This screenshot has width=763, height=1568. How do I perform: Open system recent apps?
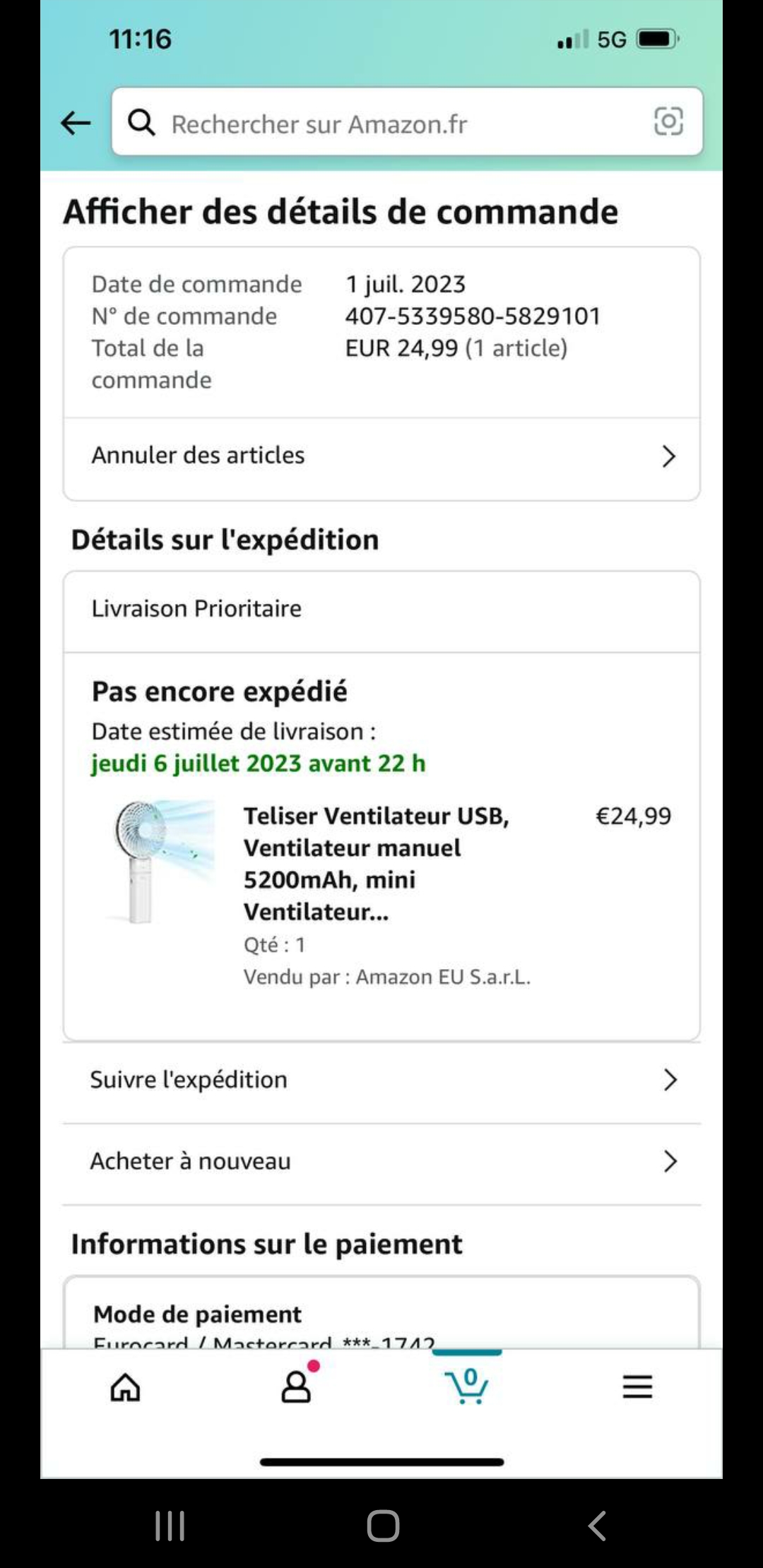(170, 1526)
